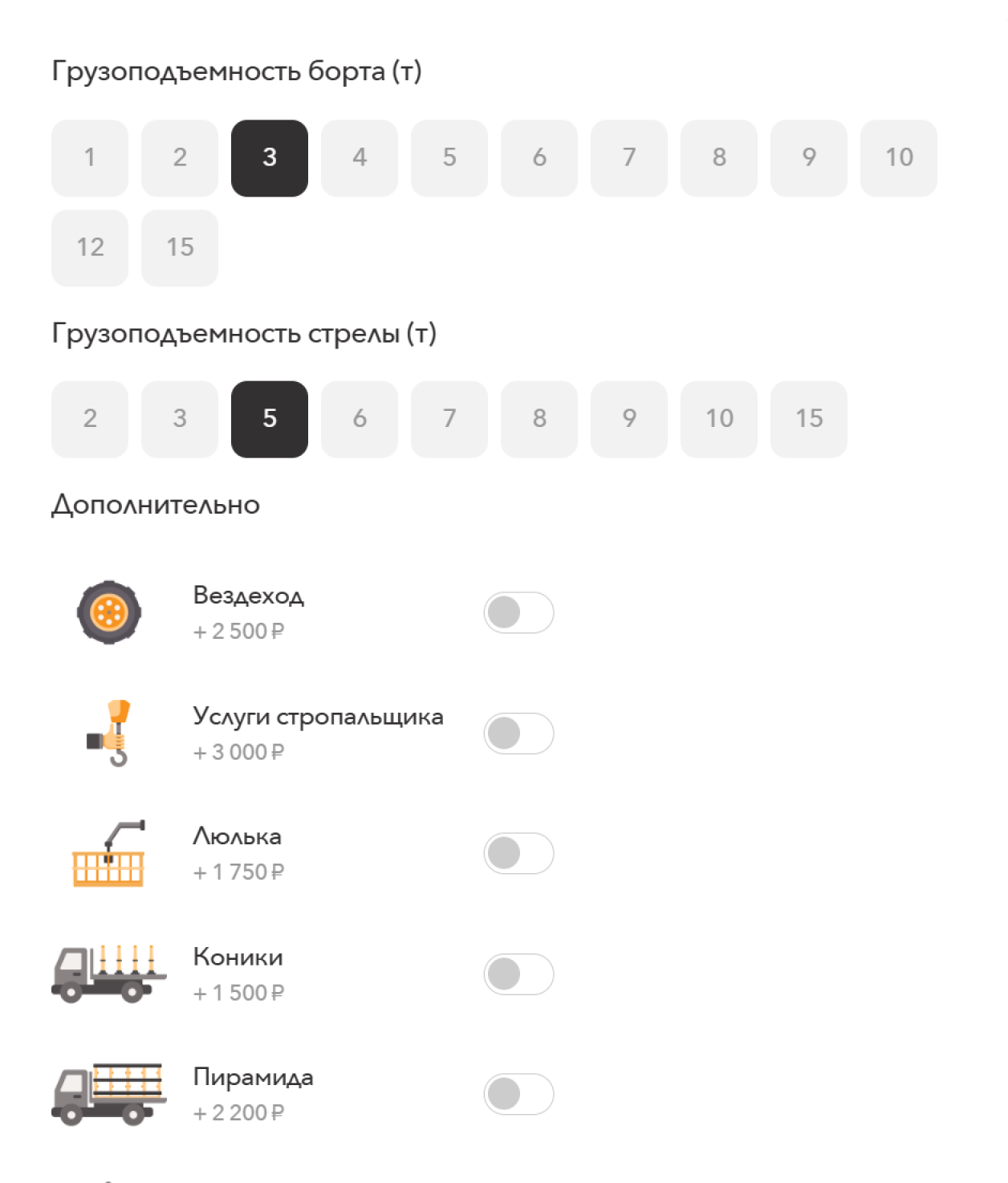Toggle the Люлька add-on
Viewport: 1008px width, 1183px height.
tap(518, 854)
